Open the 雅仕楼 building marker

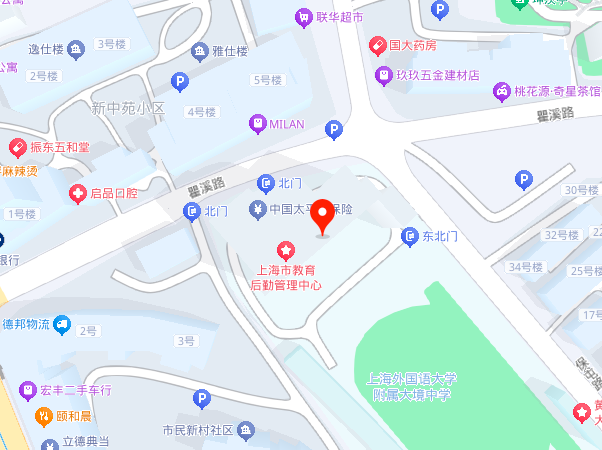tap(199, 49)
